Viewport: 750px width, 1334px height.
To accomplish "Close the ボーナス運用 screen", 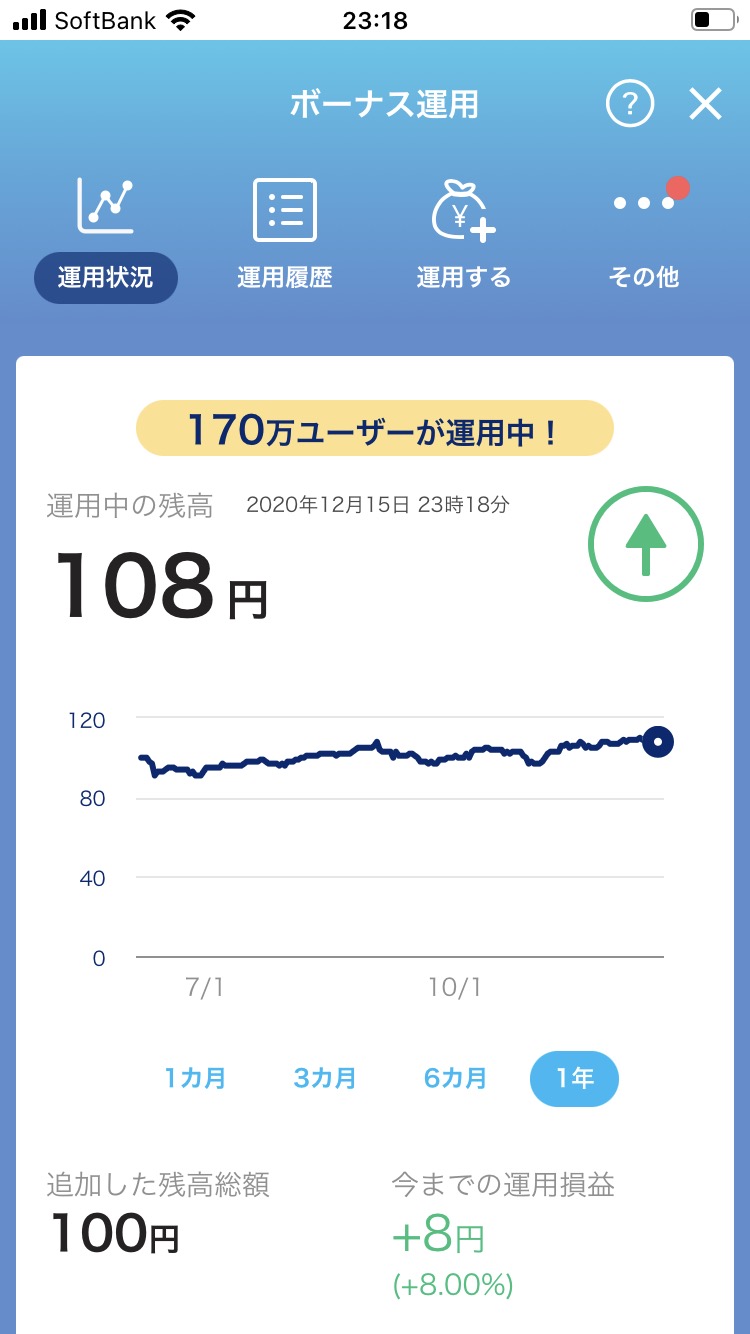I will tap(705, 103).
